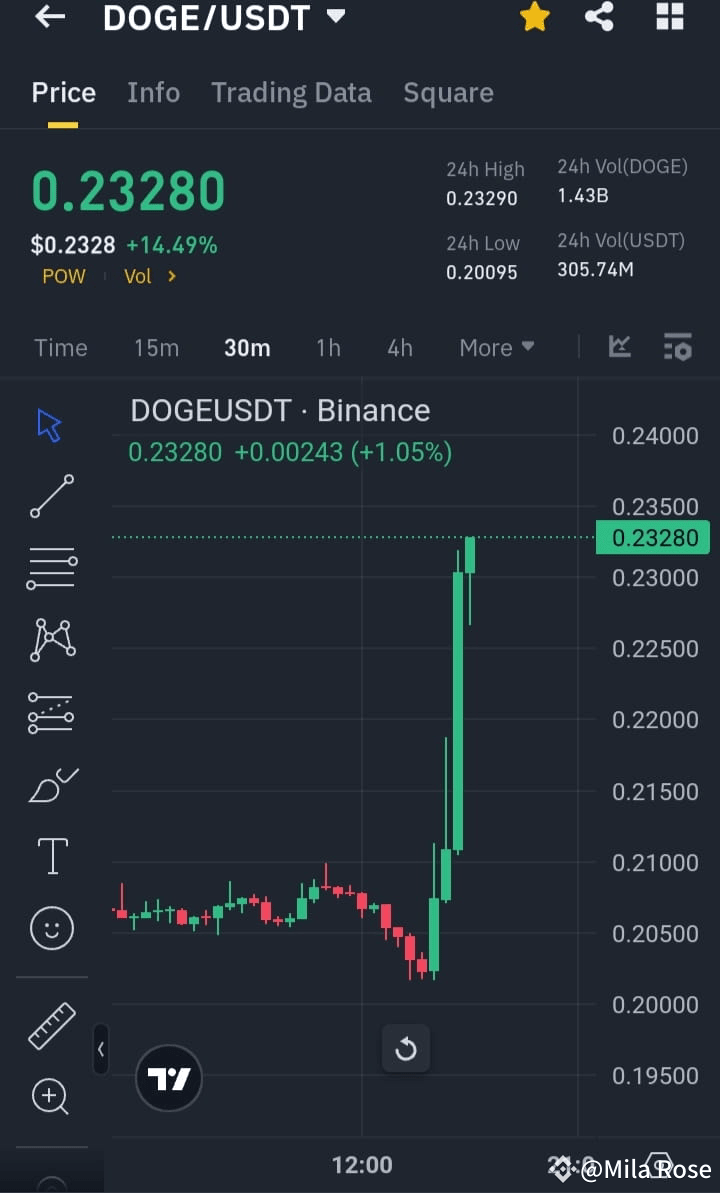Viewport: 720px width, 1193px height.
Task: Open the TradingView logo watermark
Action: (168, 1078)
